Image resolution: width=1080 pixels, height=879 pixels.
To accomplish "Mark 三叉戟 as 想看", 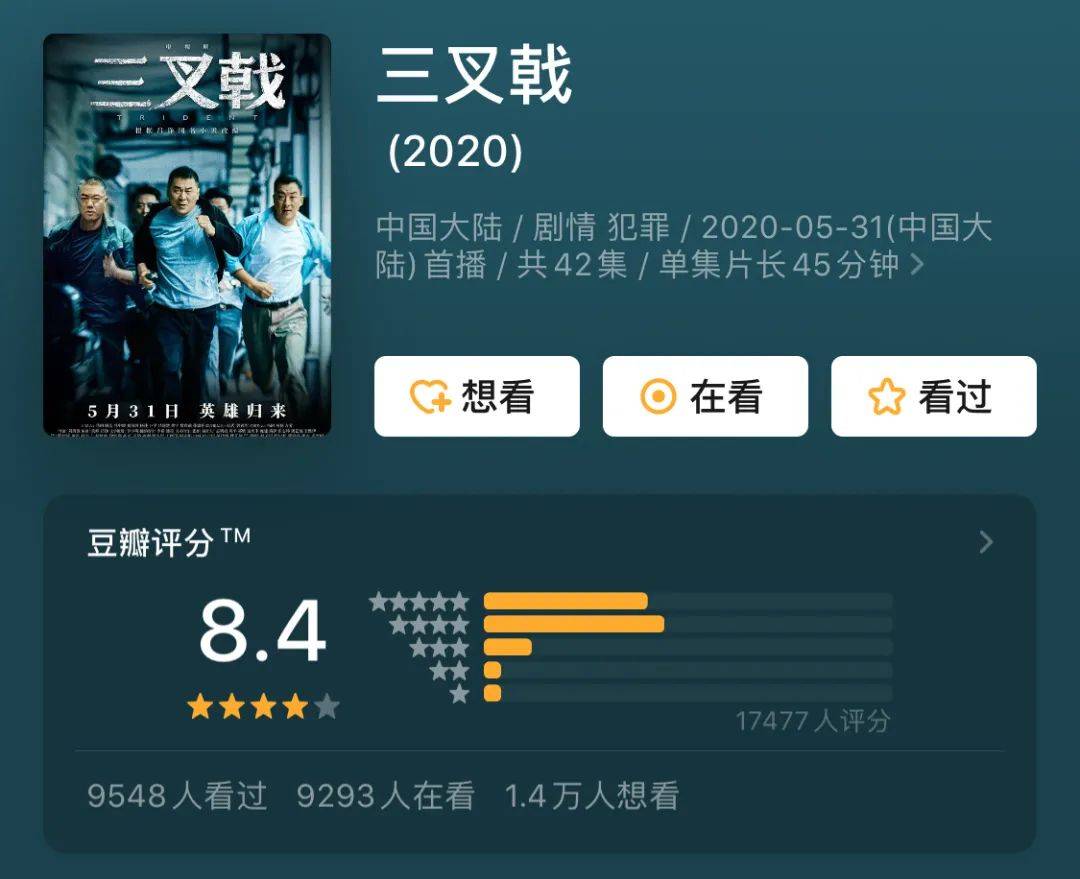I will click(477, 397).
